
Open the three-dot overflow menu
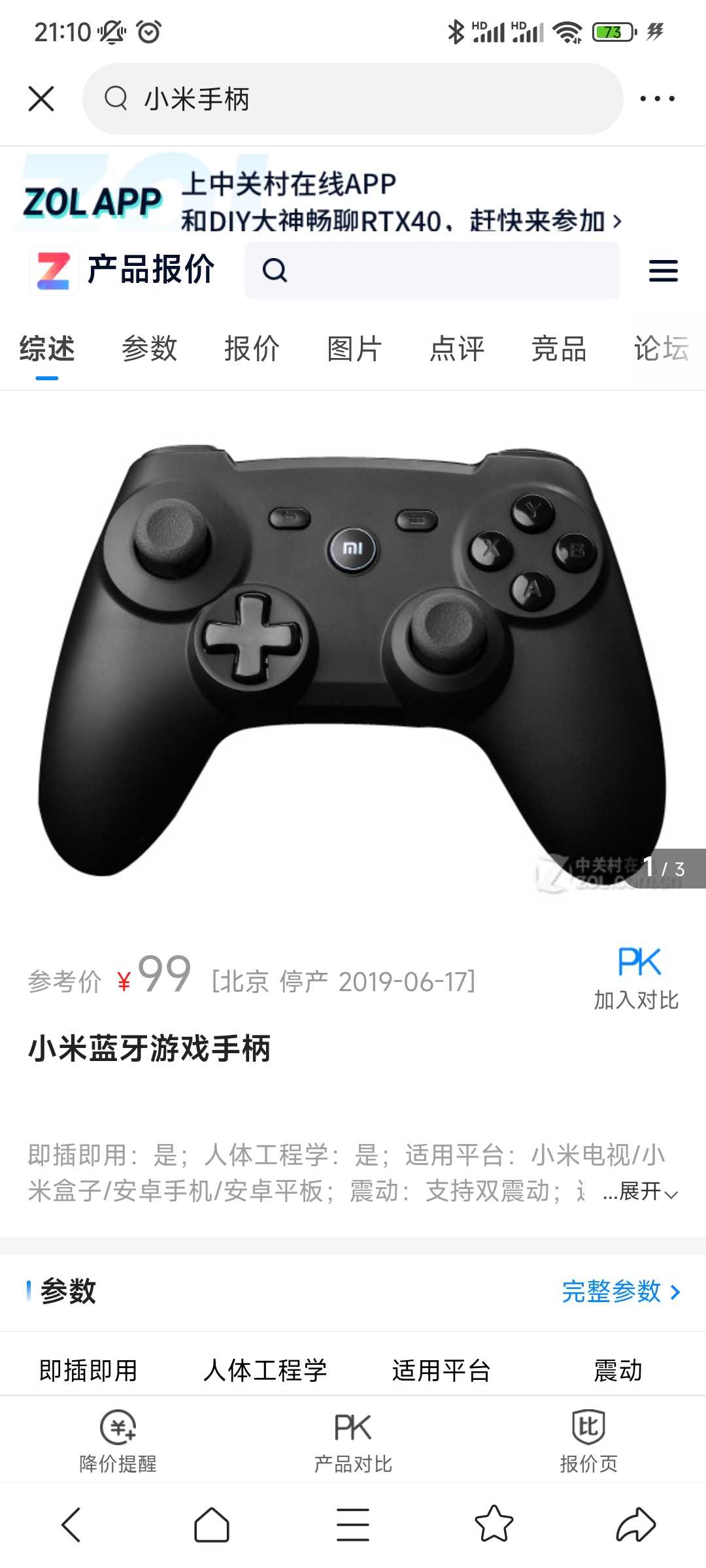click(x=657, y=99)
